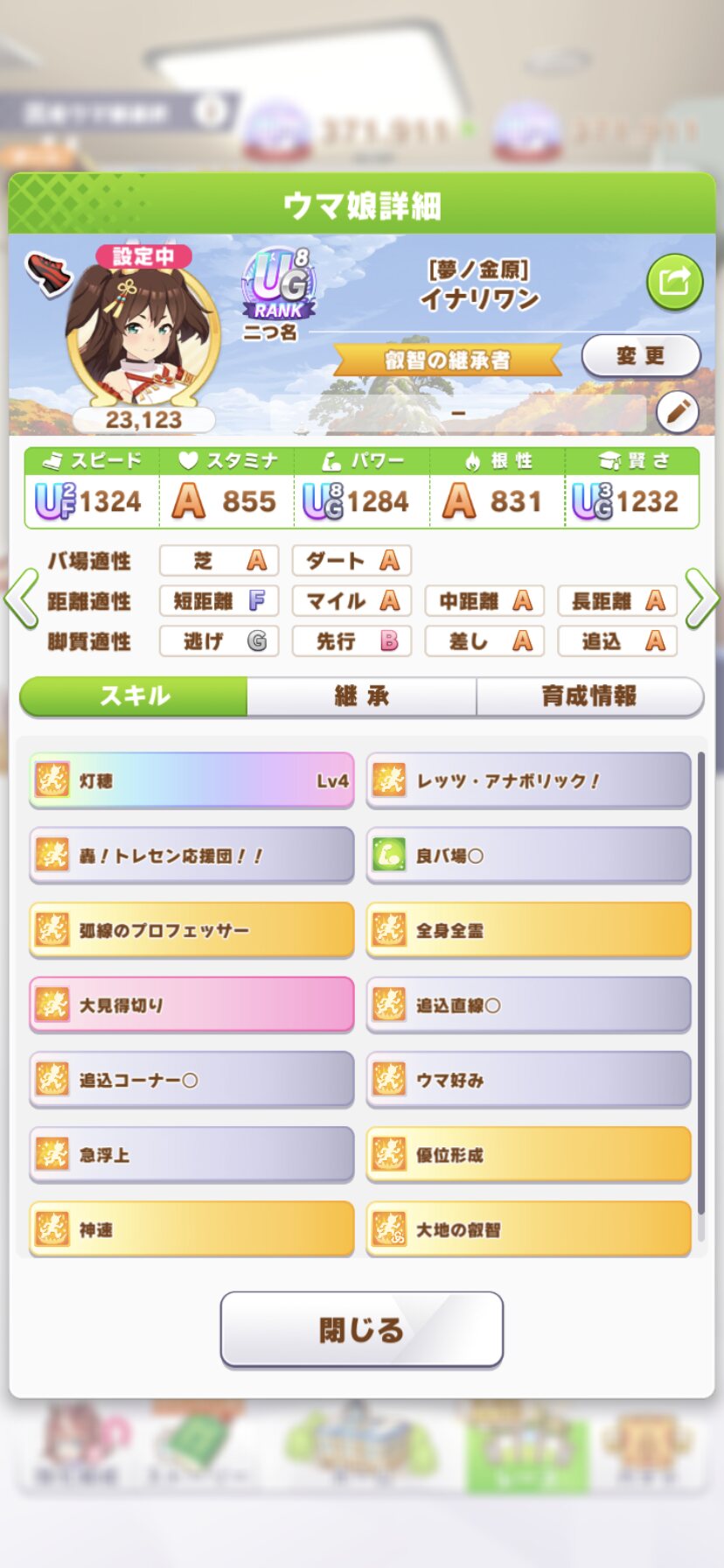Edit the memo with the pencil icon
The height and width of the screenshot is (1568, 724).
coord(677,411)
